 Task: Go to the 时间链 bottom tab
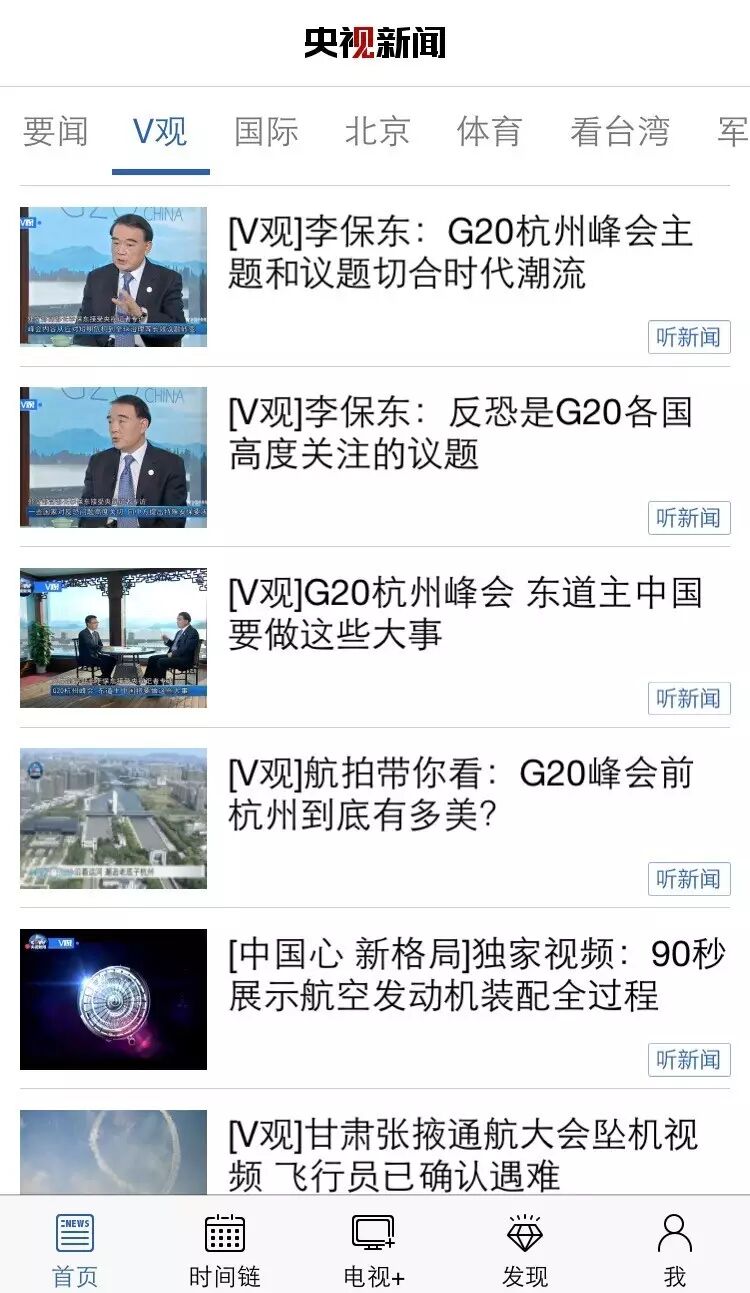pos(224,1248)
